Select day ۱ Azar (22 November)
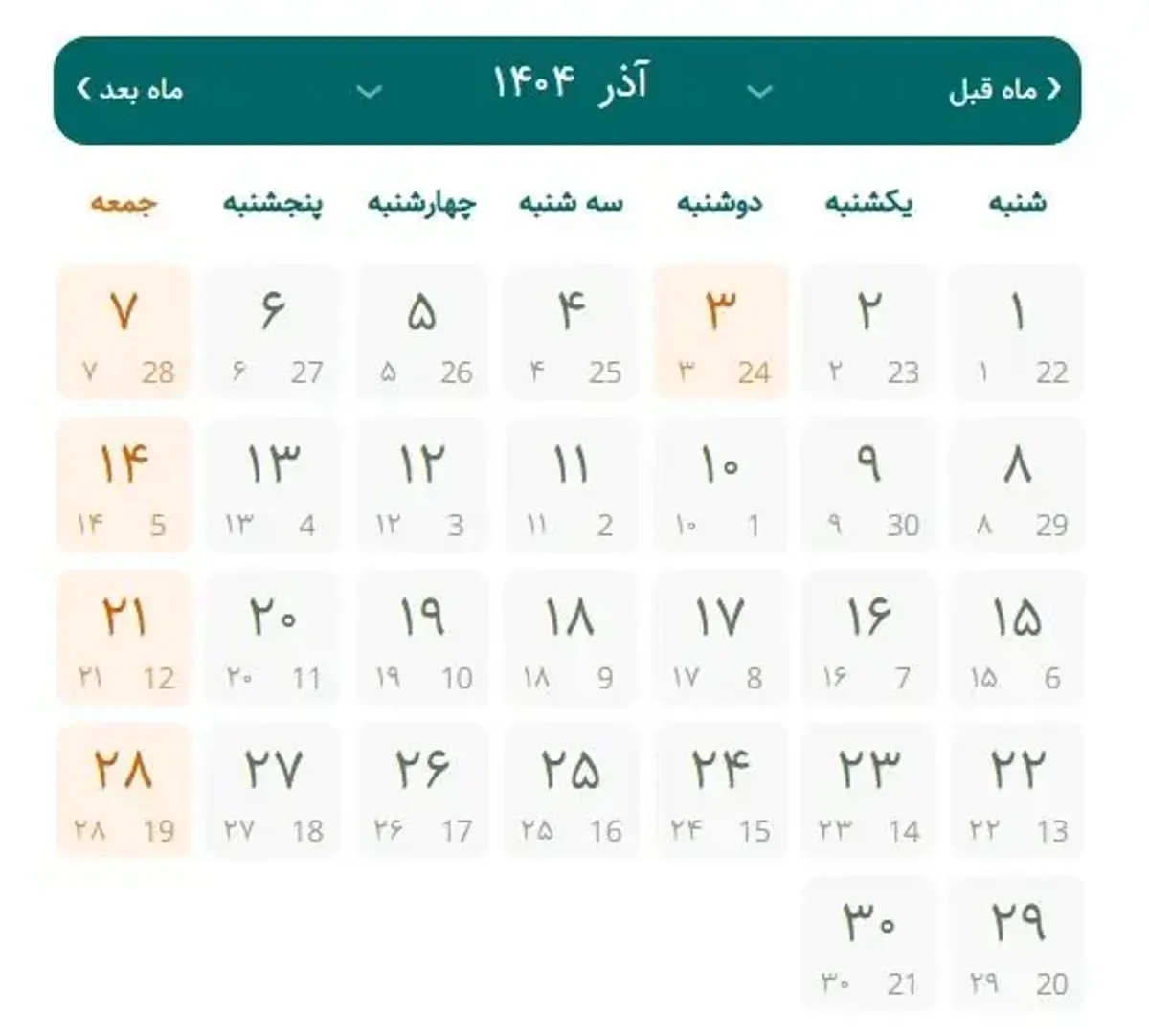Screen dimensions: 1149x1036 (1017, 332)
